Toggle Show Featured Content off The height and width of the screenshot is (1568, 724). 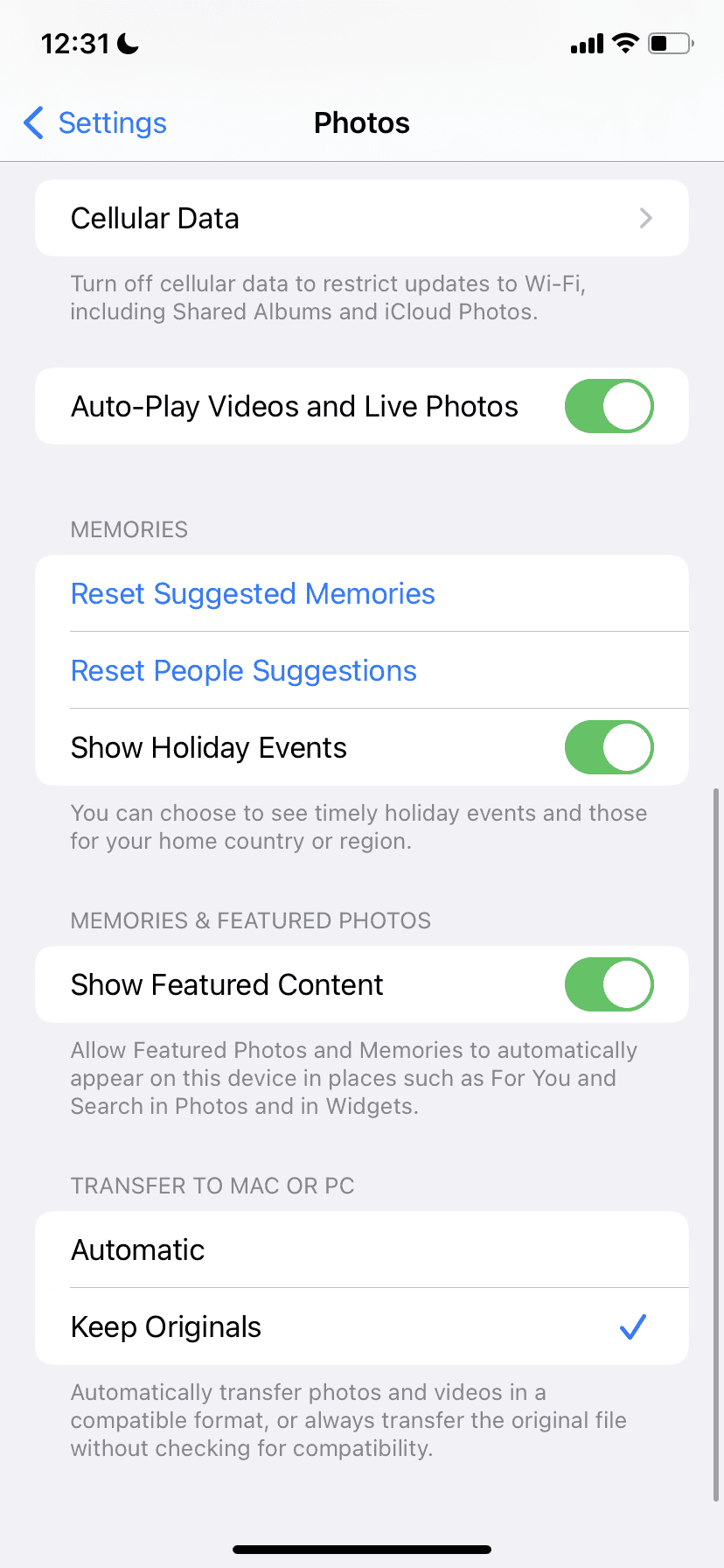[609, 984]
